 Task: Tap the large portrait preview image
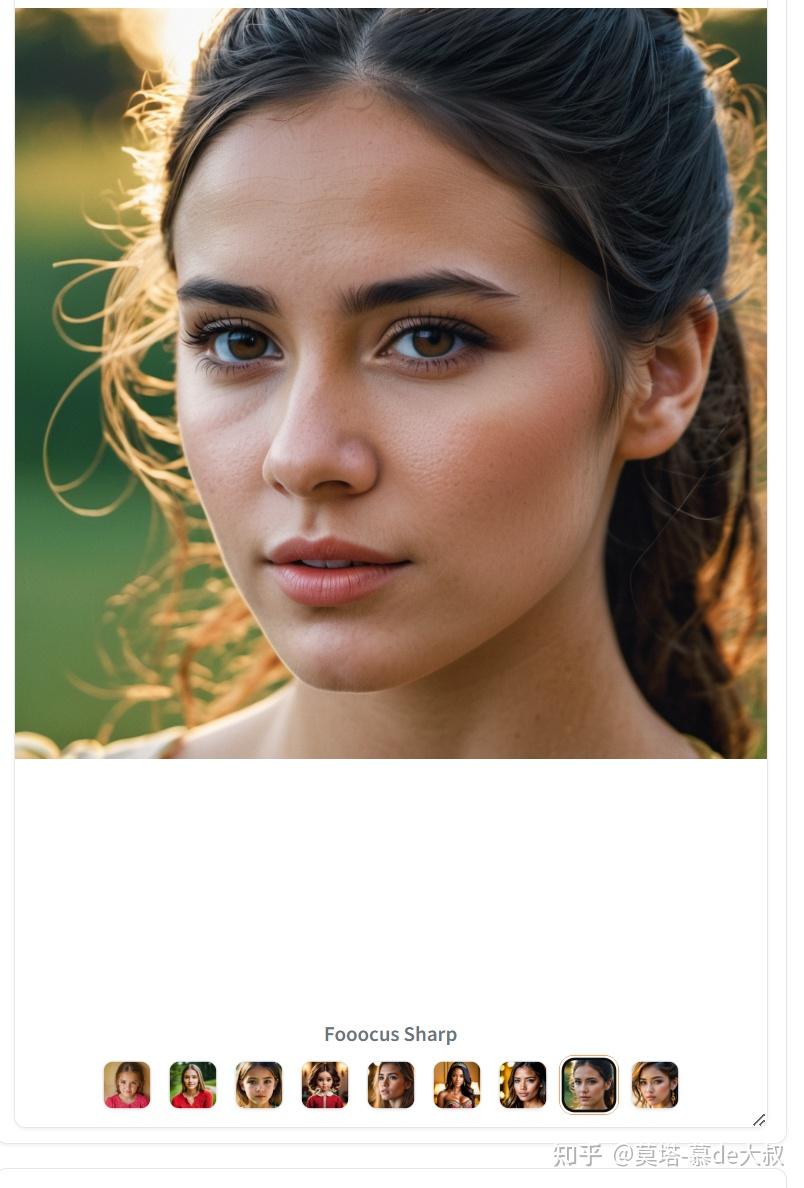(x=391, y=383)
